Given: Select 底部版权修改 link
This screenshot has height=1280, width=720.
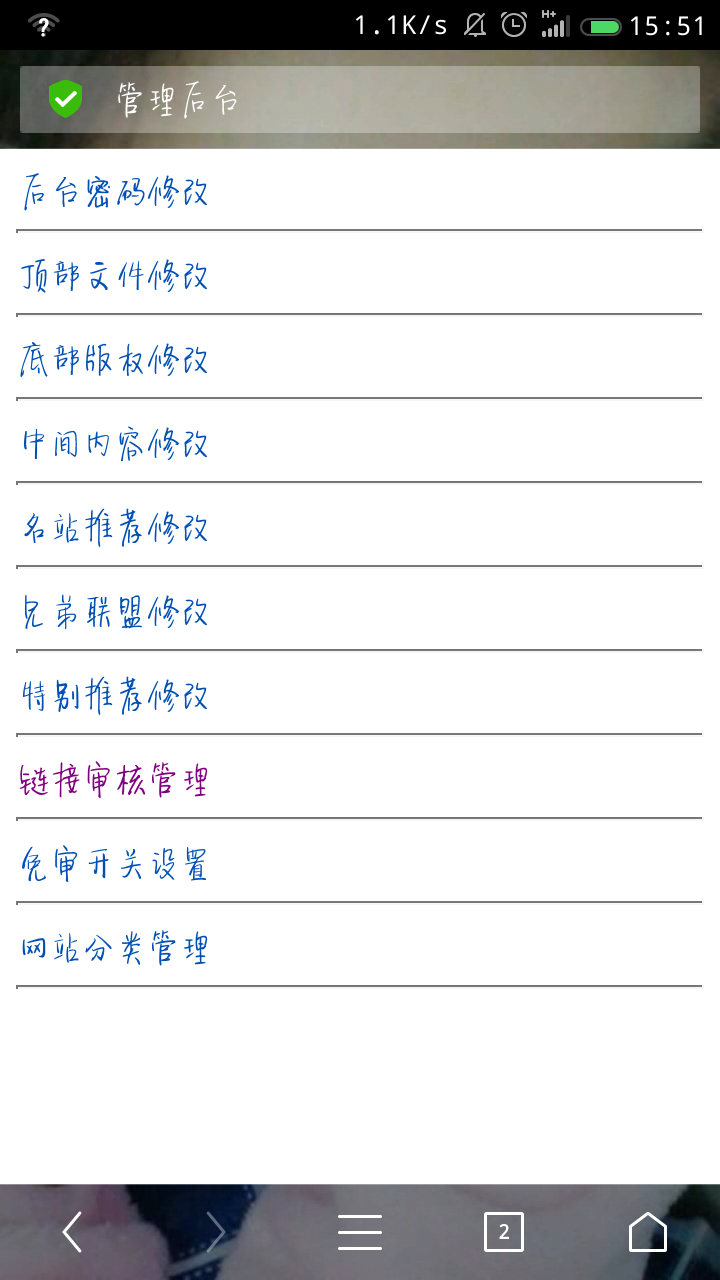Looking at the screenshot, I should tap(115, 359).
